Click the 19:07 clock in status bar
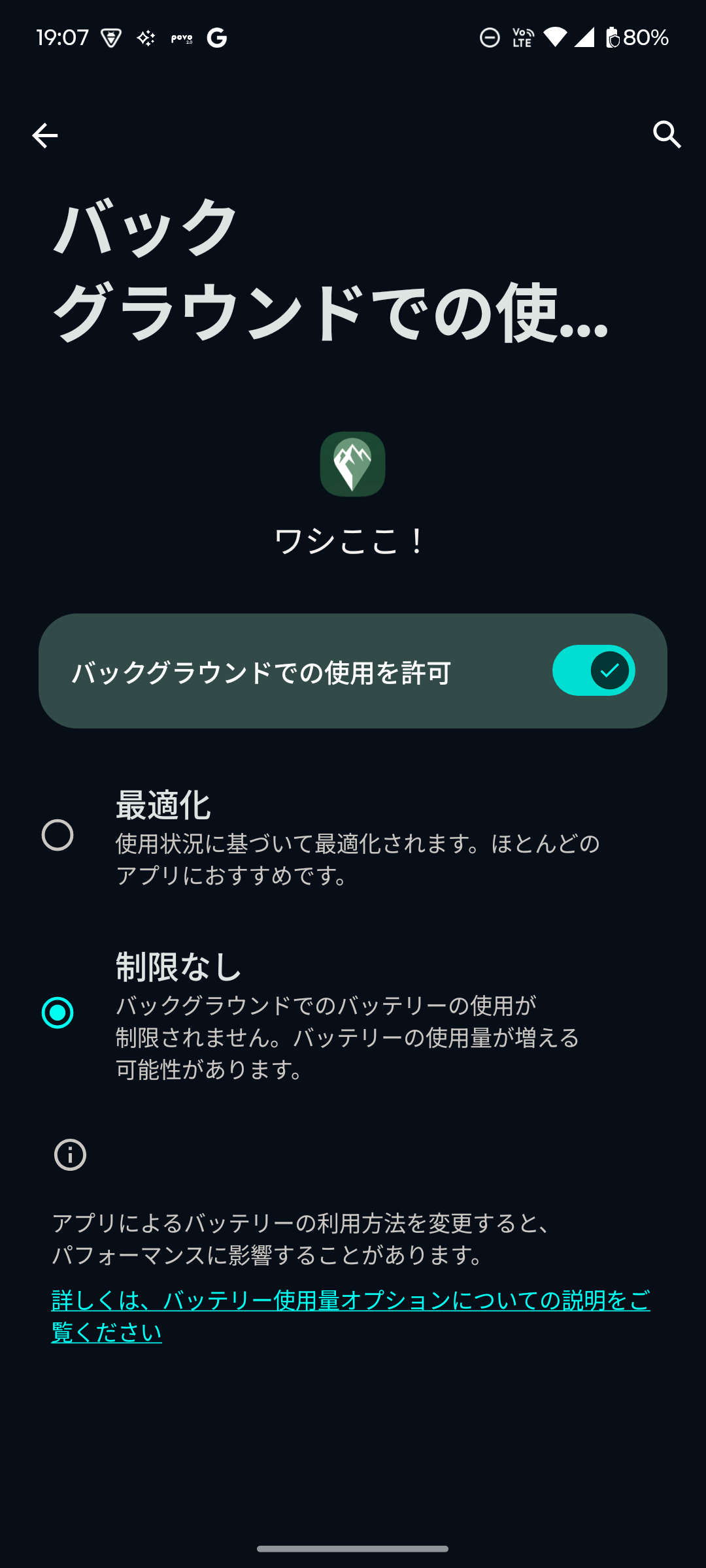The image size is (706, 1568). coord(63,39)
